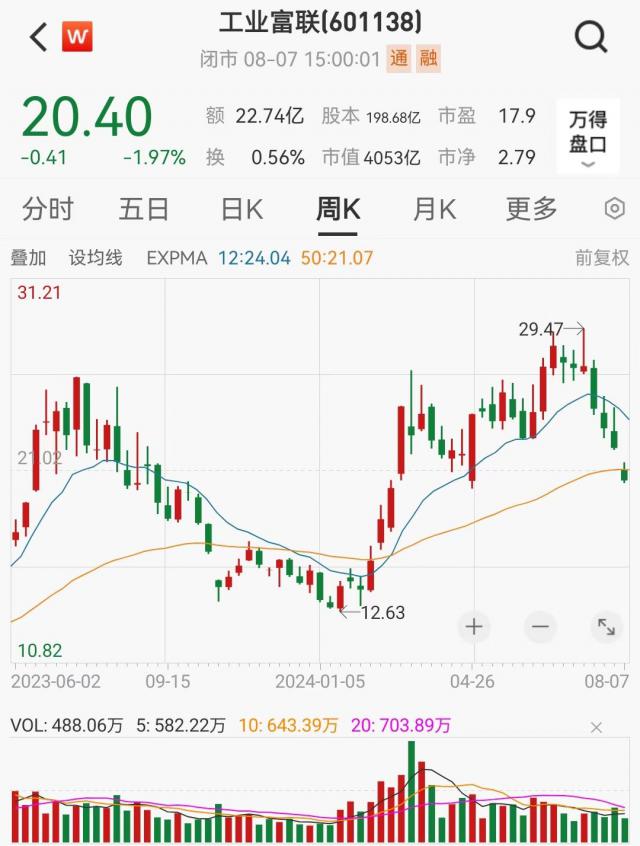Expand the chart to full screen

[606, 627]
